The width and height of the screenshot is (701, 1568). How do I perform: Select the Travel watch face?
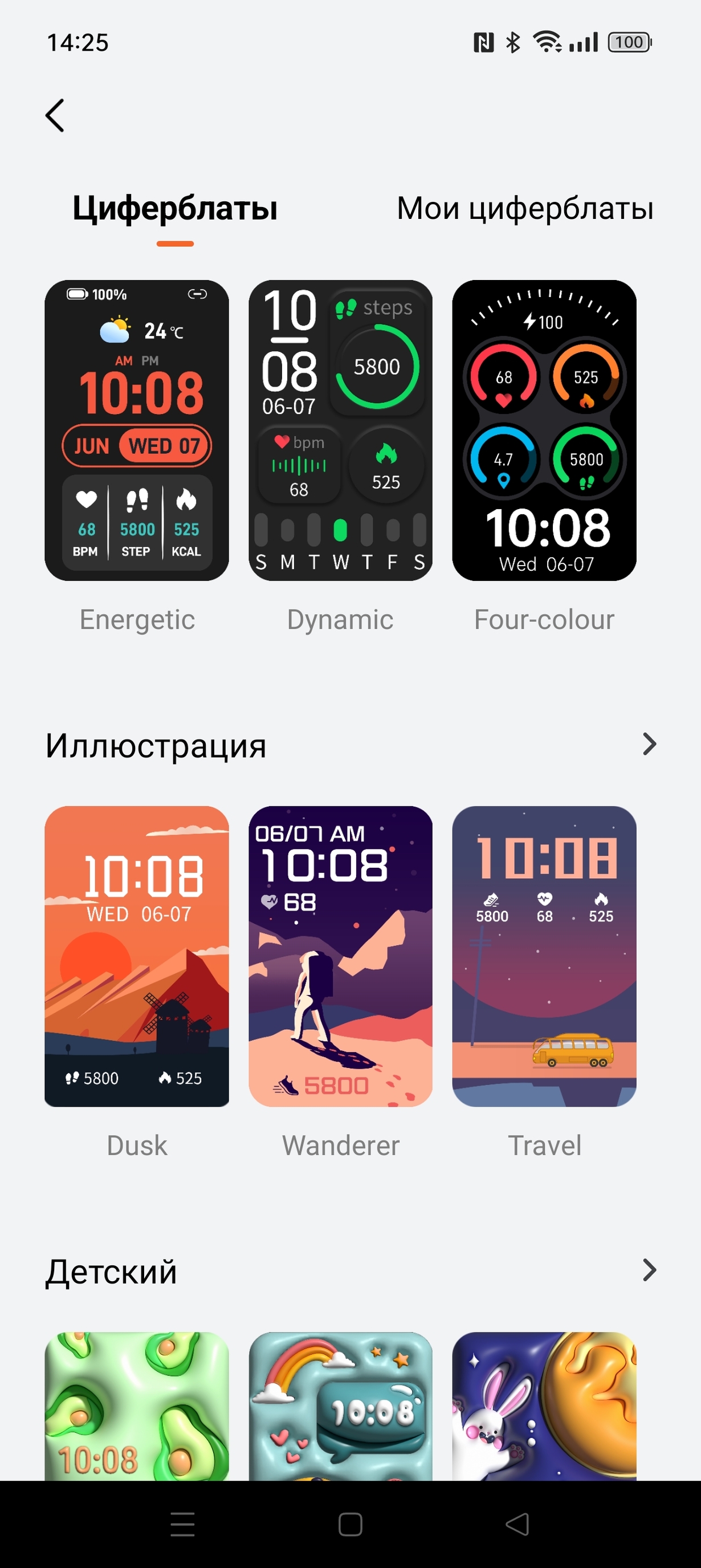(x=544, y=956)
